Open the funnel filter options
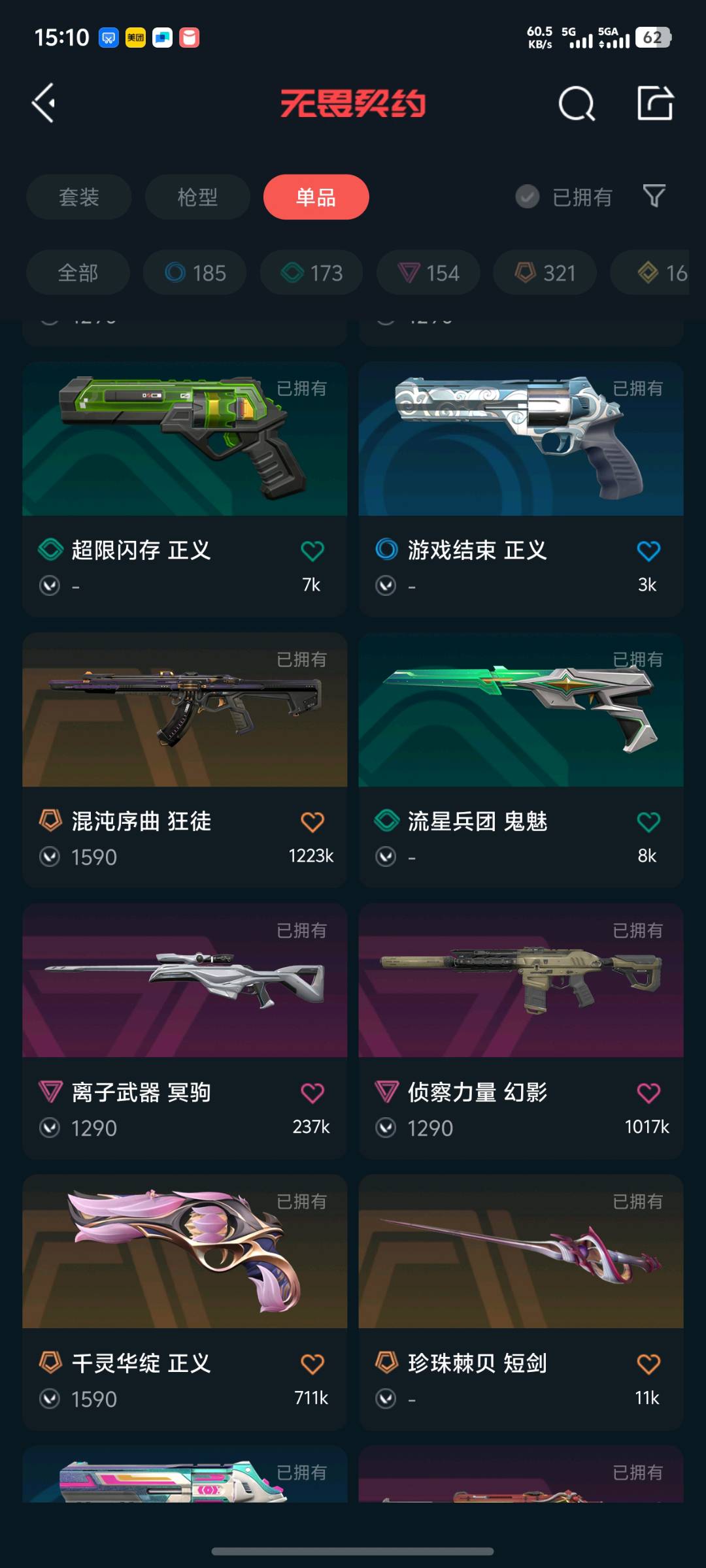706x1568 pixels. [x=654, y=196]
